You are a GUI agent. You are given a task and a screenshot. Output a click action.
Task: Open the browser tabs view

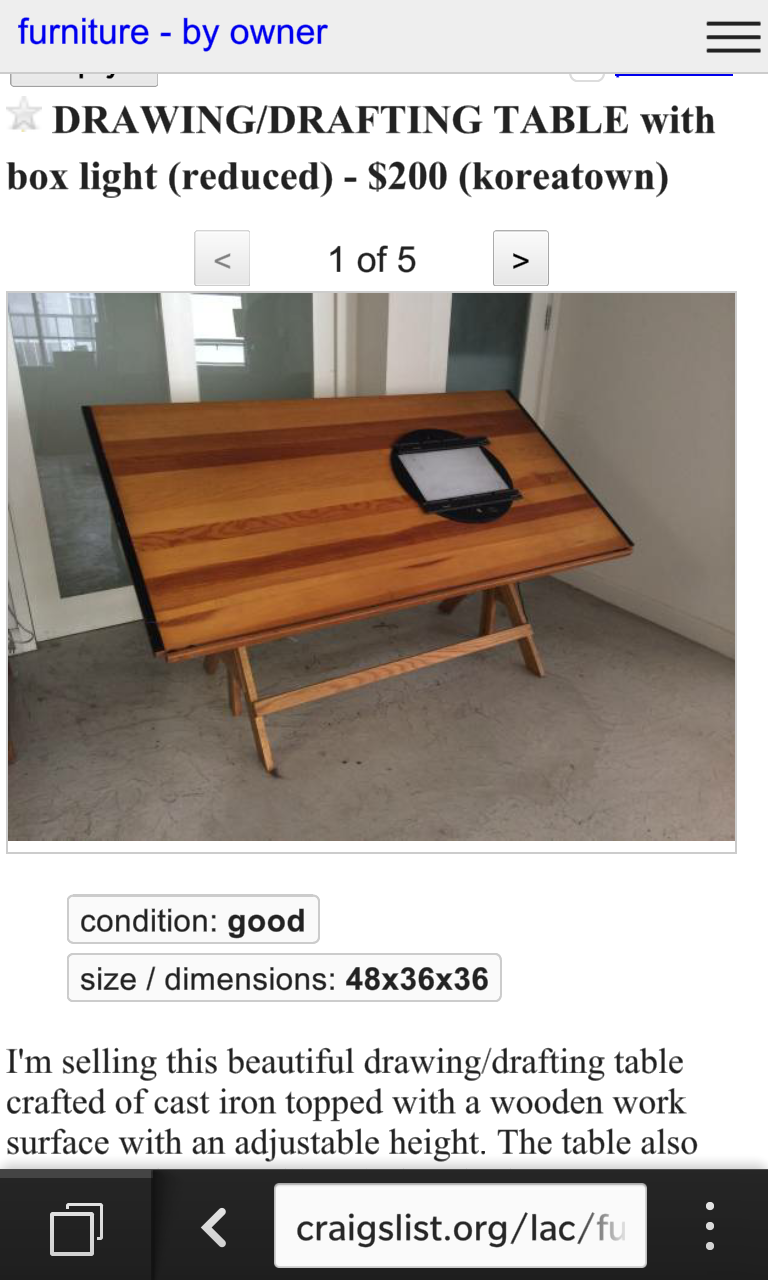76,1227
